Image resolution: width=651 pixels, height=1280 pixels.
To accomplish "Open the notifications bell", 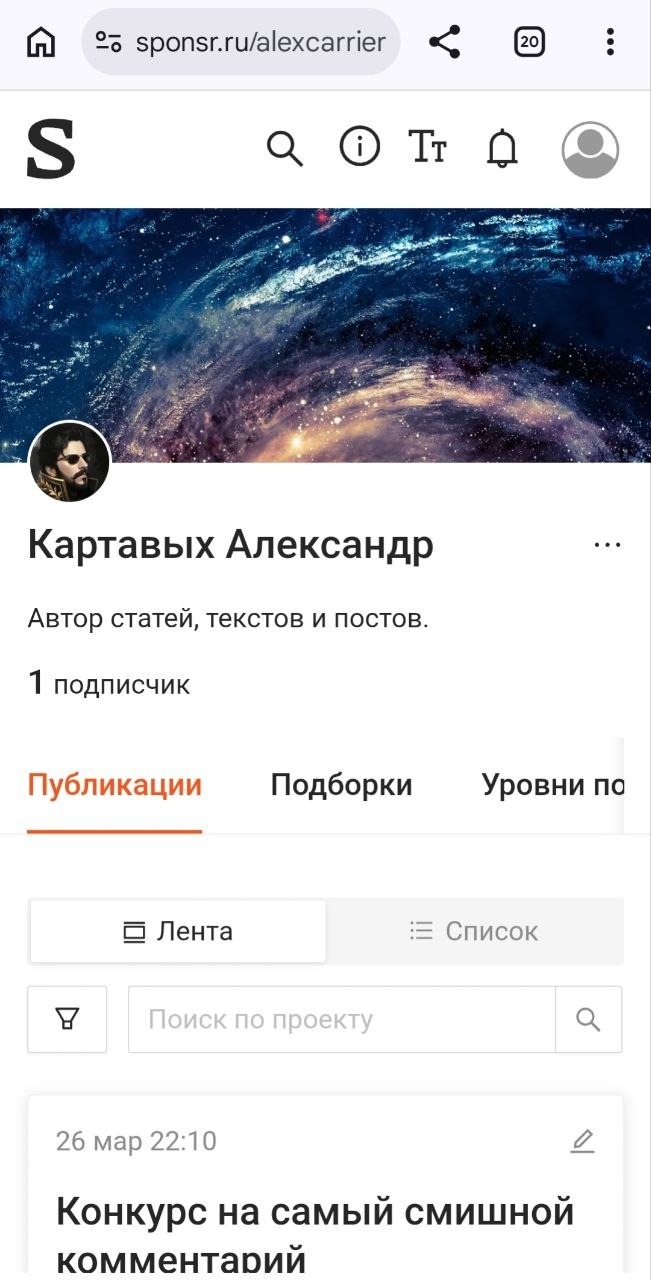I will 502,149.
